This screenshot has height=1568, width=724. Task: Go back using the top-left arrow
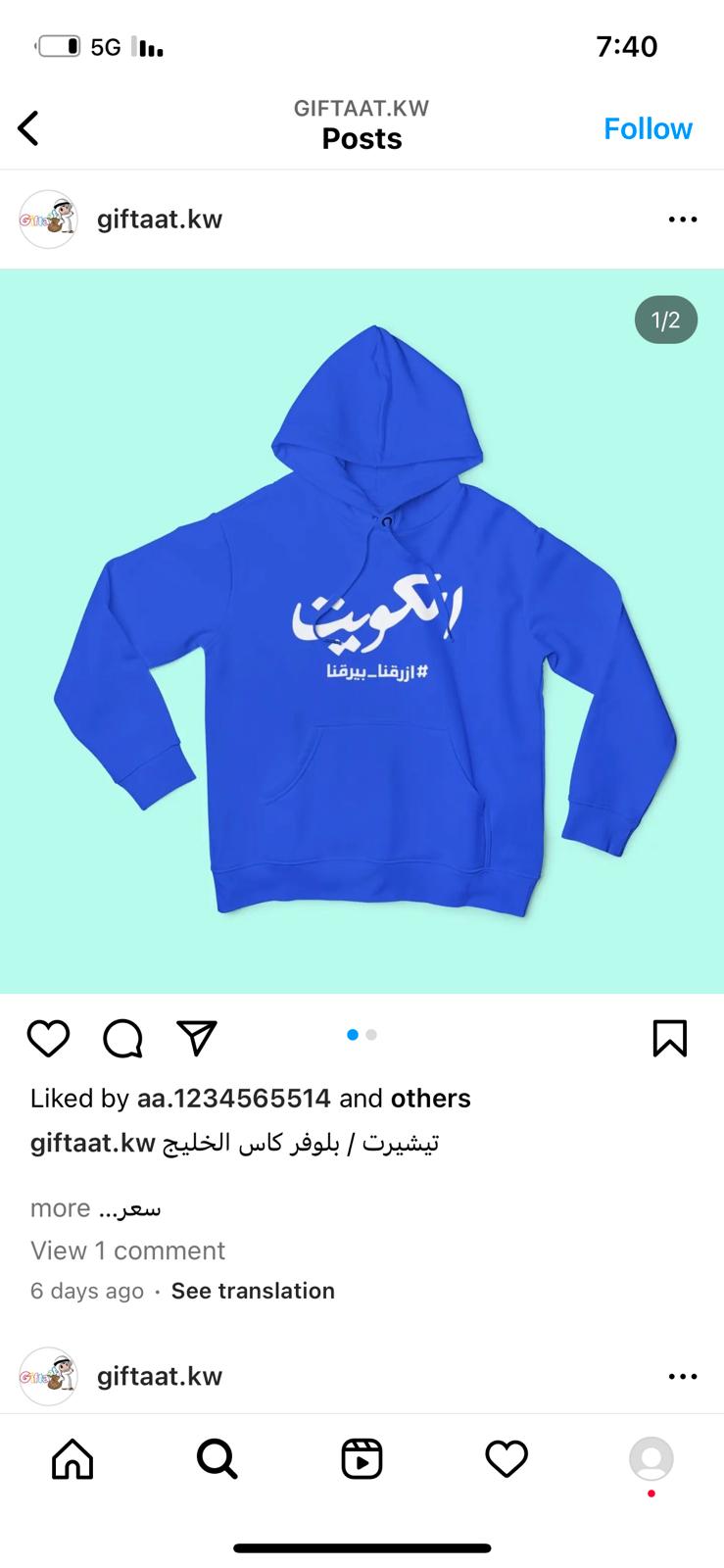pyautogui.click(x=28, y=128)
